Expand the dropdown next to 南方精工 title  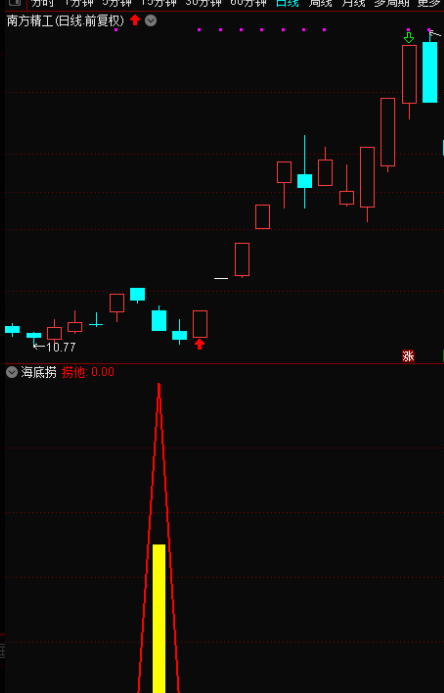pyautogui.click(x=151, y=20)
